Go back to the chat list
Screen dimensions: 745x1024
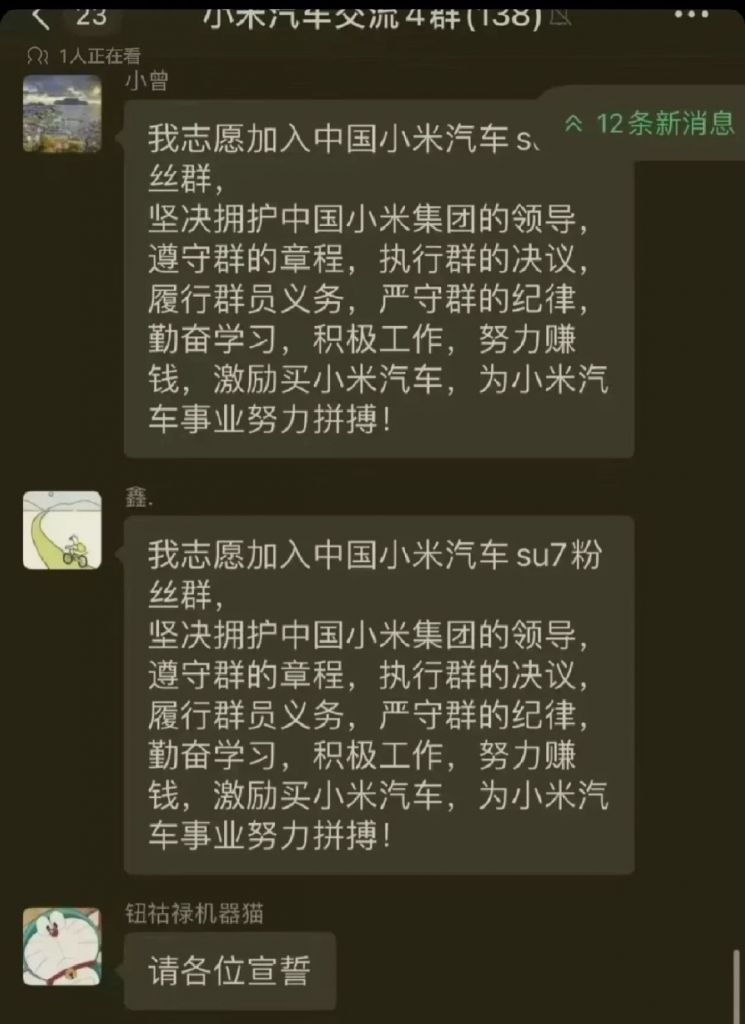coord(40,15)
